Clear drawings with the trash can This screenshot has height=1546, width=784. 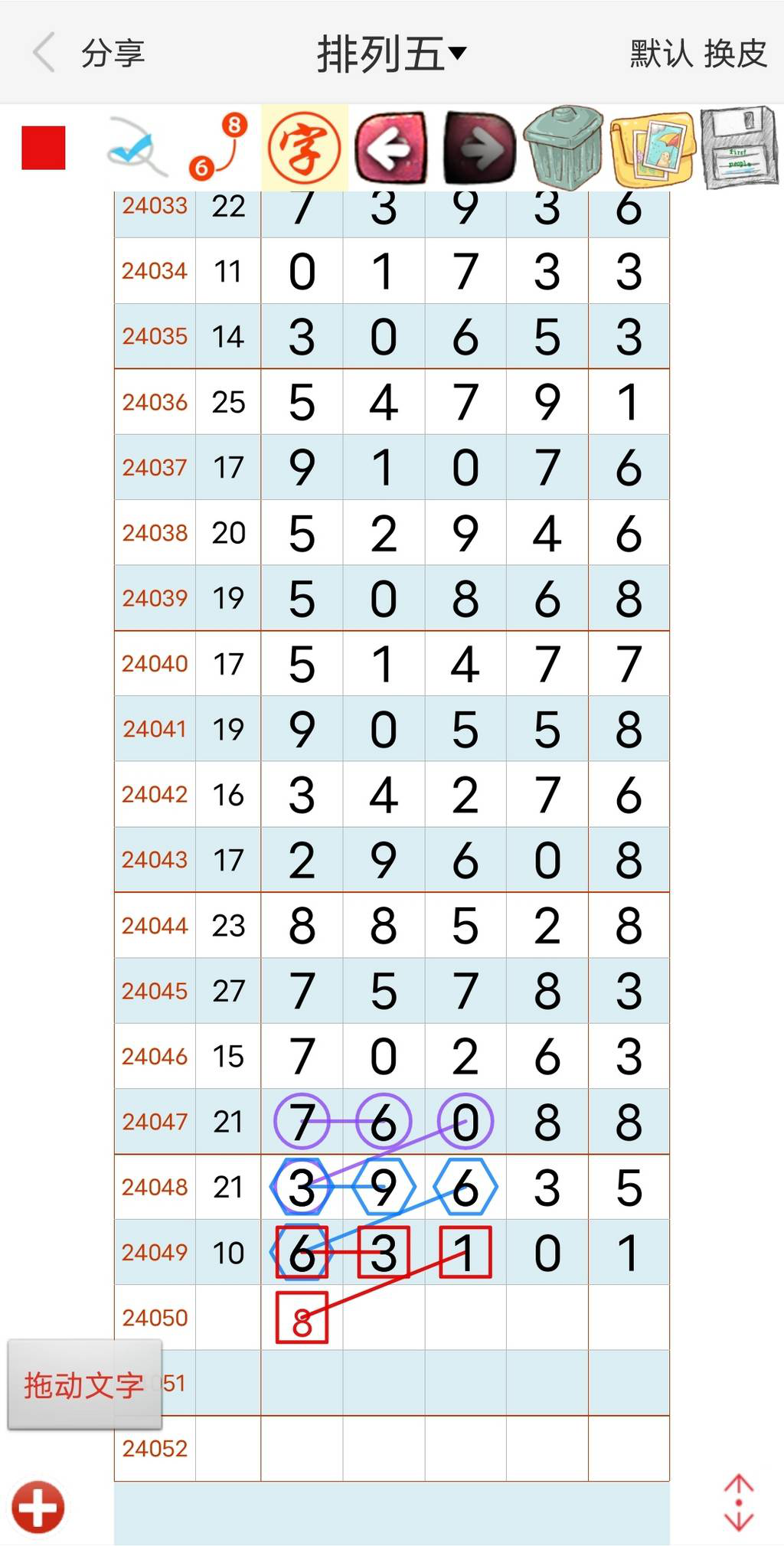click(x=564, y=148)
